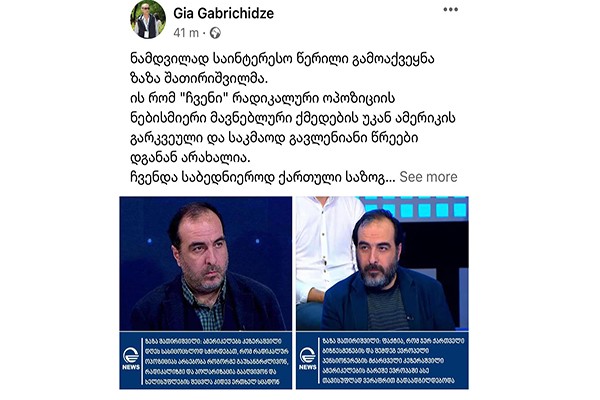
Task: Open the right photo attached to the post
Action: point(382,290)
